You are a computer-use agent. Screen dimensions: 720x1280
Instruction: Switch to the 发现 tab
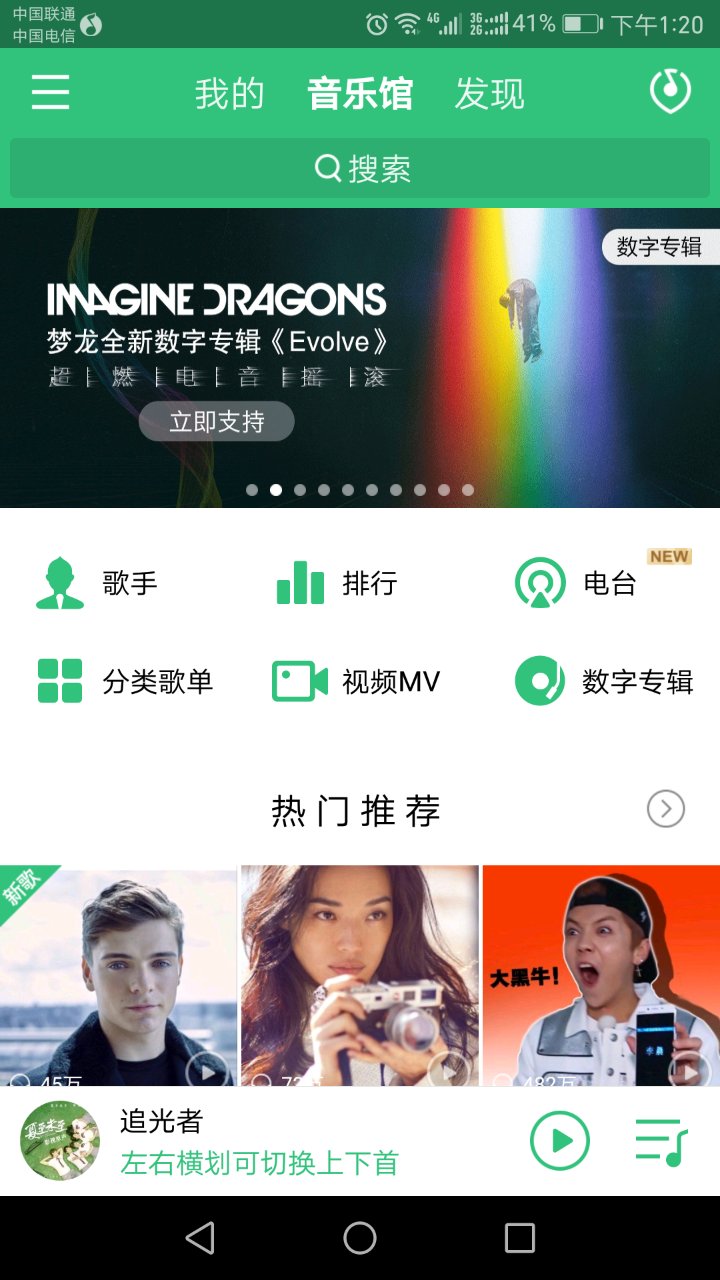(x=489, y=93)
